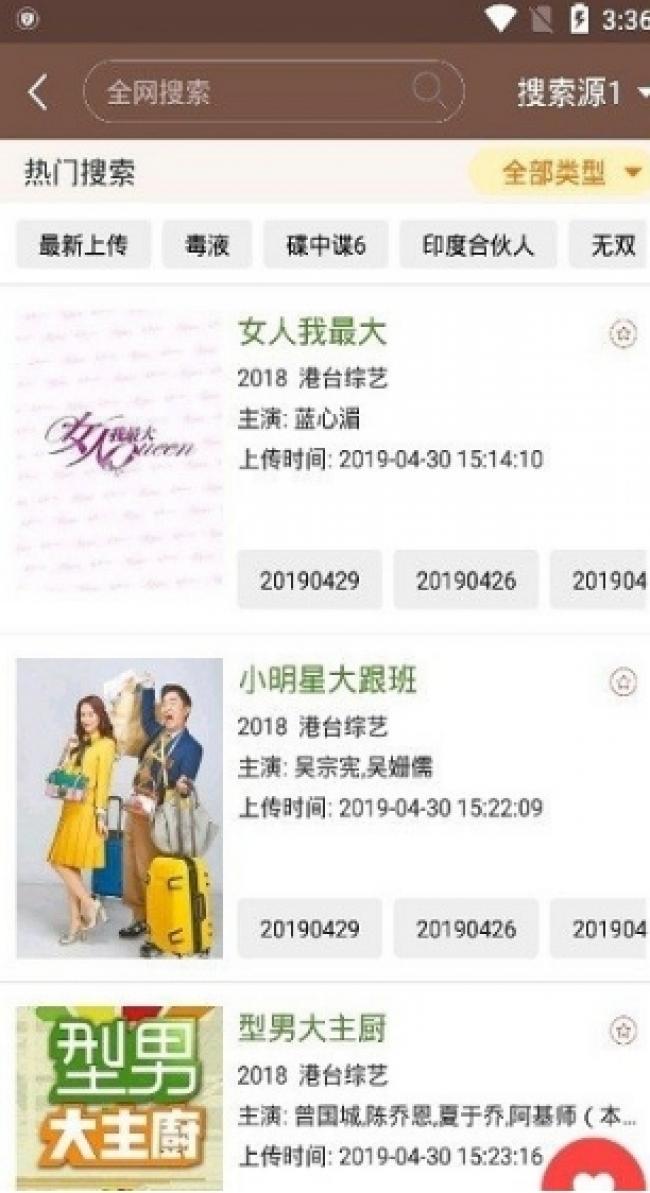Favorite 女人我最大 with the star icon
Viewport: 650px width, 1193px height.
tap(623, 334)
